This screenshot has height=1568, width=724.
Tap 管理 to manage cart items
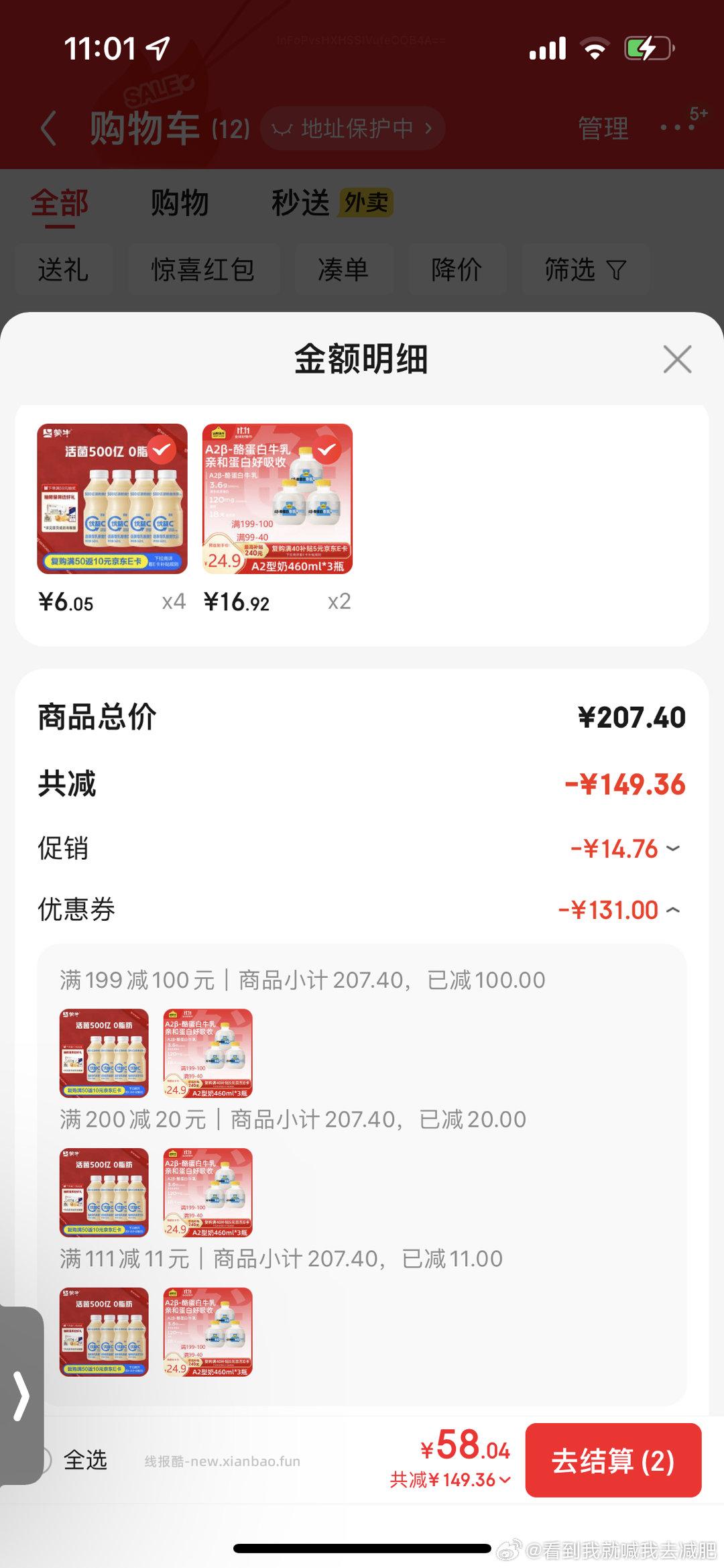tap(604, 127)
